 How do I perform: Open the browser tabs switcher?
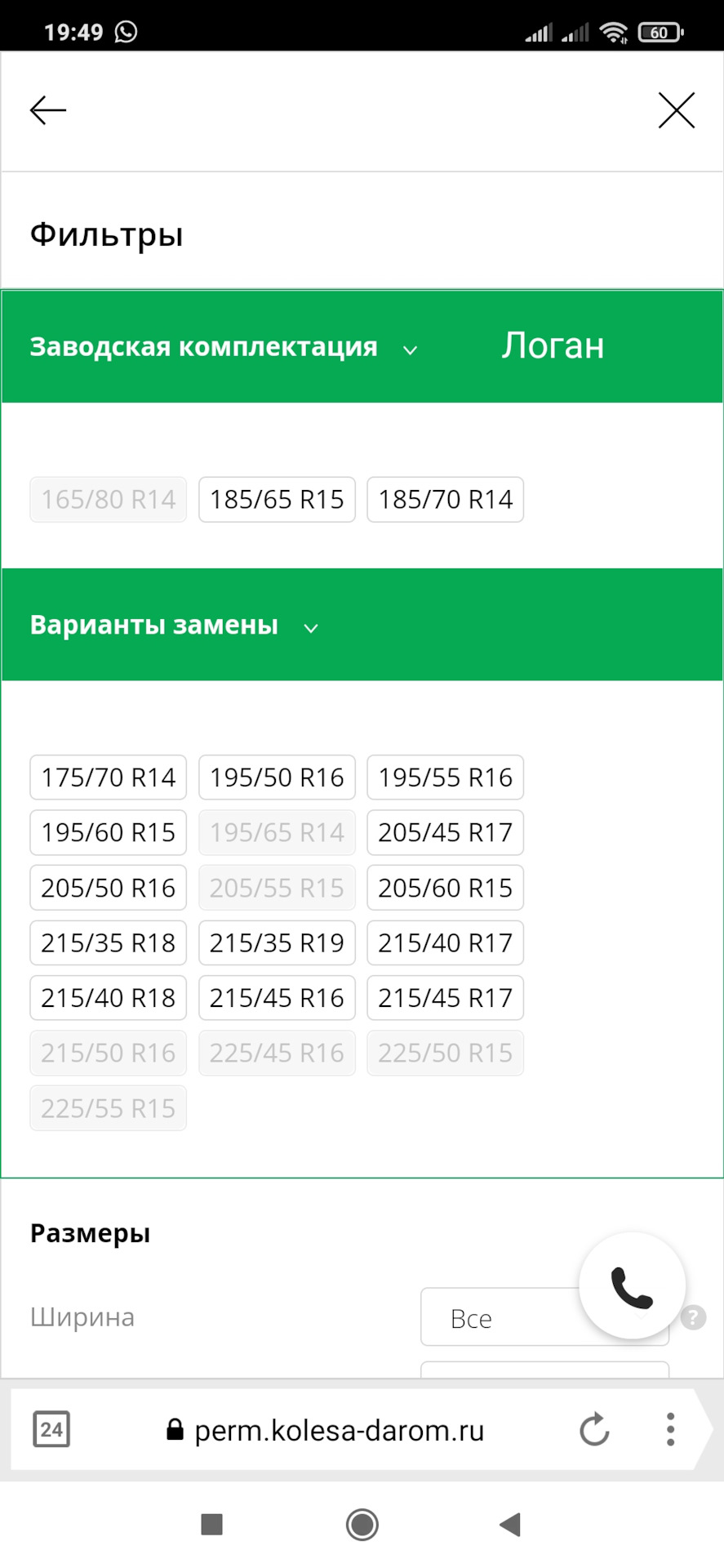pyautogui.click(x=51, y=1429)
